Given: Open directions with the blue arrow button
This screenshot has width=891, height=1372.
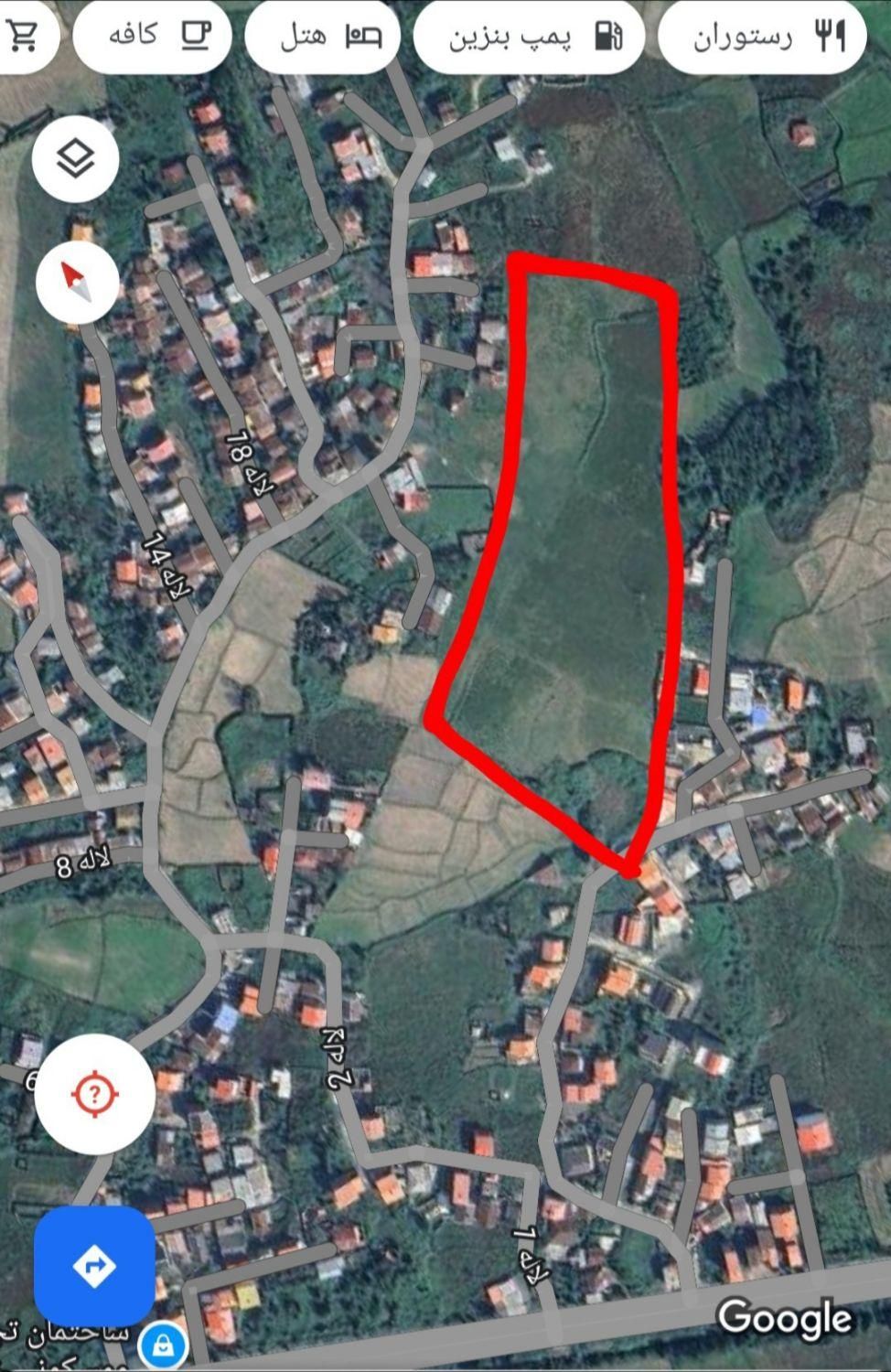Looking at the screenshot, I should [94, 1267].
